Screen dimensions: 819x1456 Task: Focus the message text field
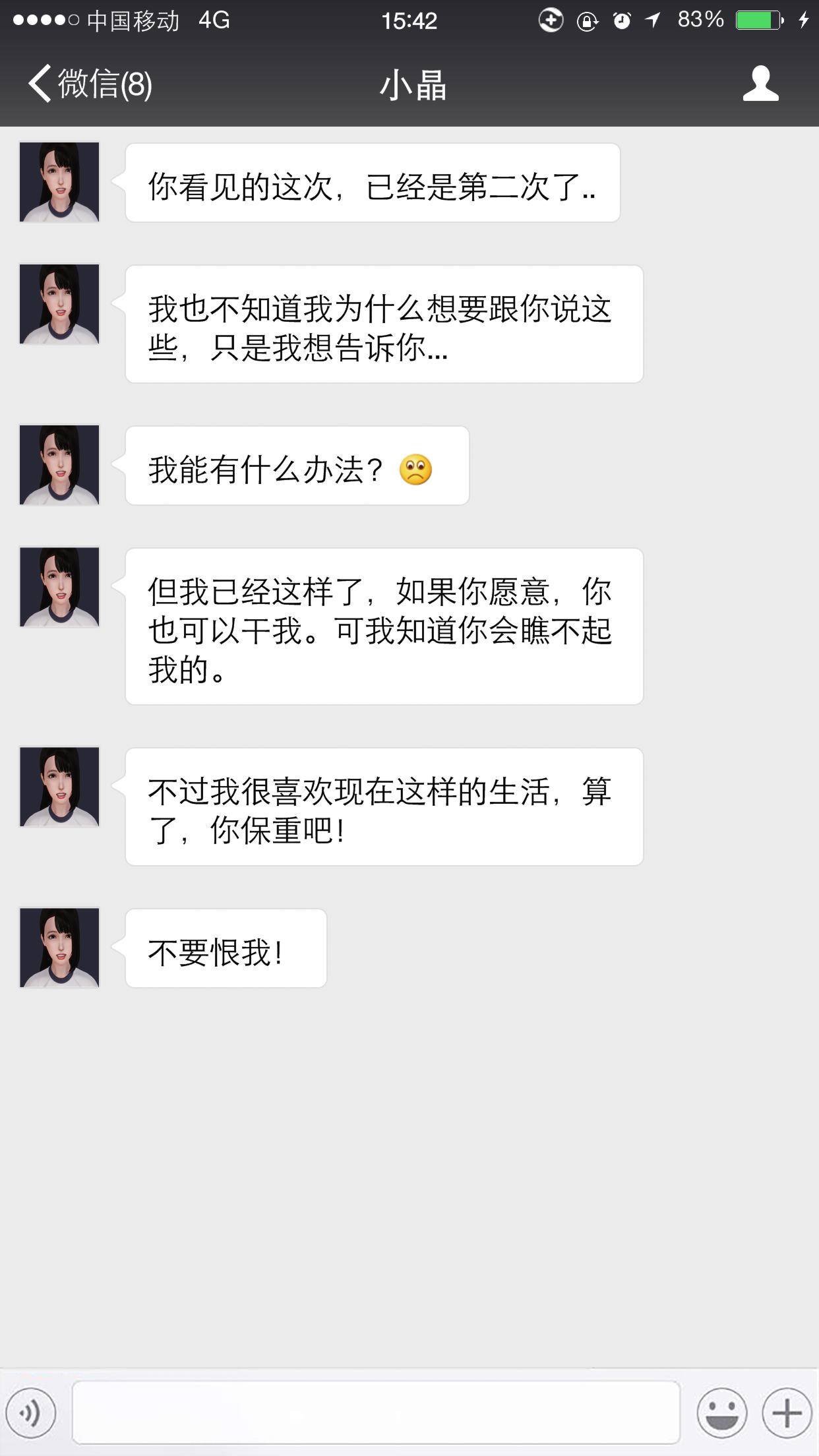point(376,1413)
